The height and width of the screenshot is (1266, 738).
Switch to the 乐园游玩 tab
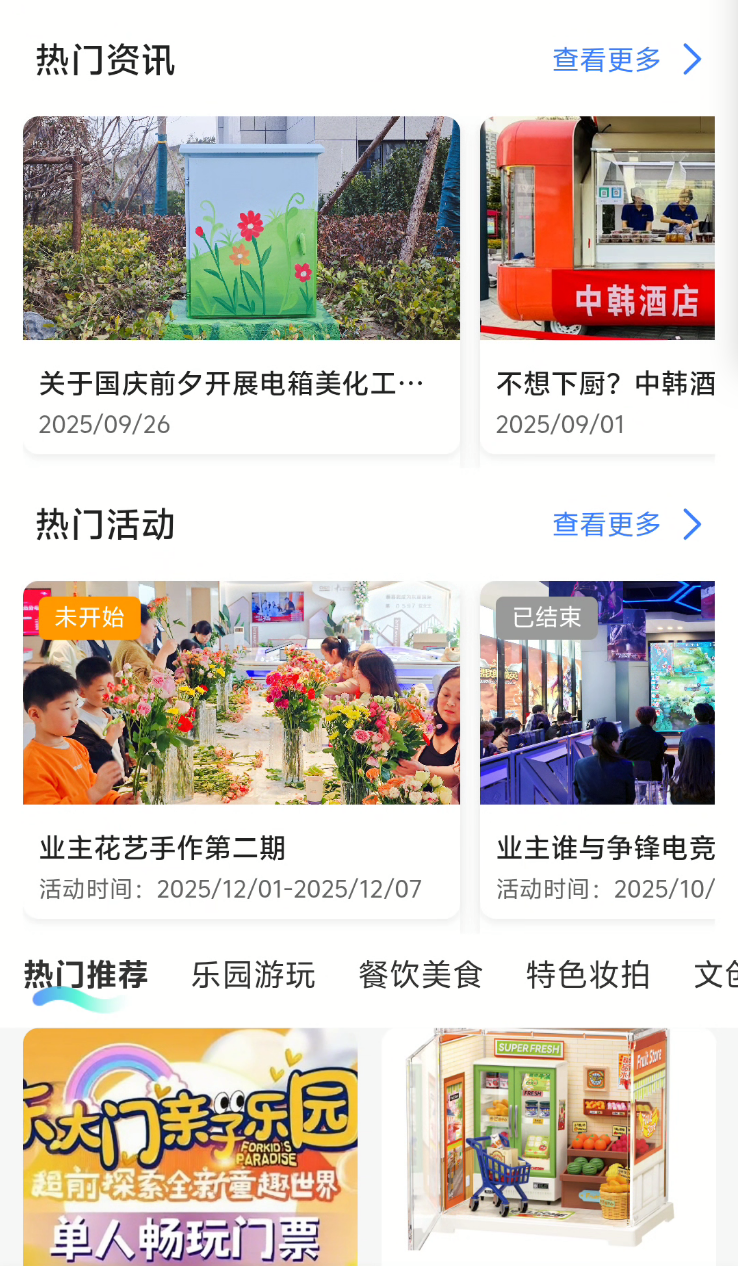[x=253, y=974]
